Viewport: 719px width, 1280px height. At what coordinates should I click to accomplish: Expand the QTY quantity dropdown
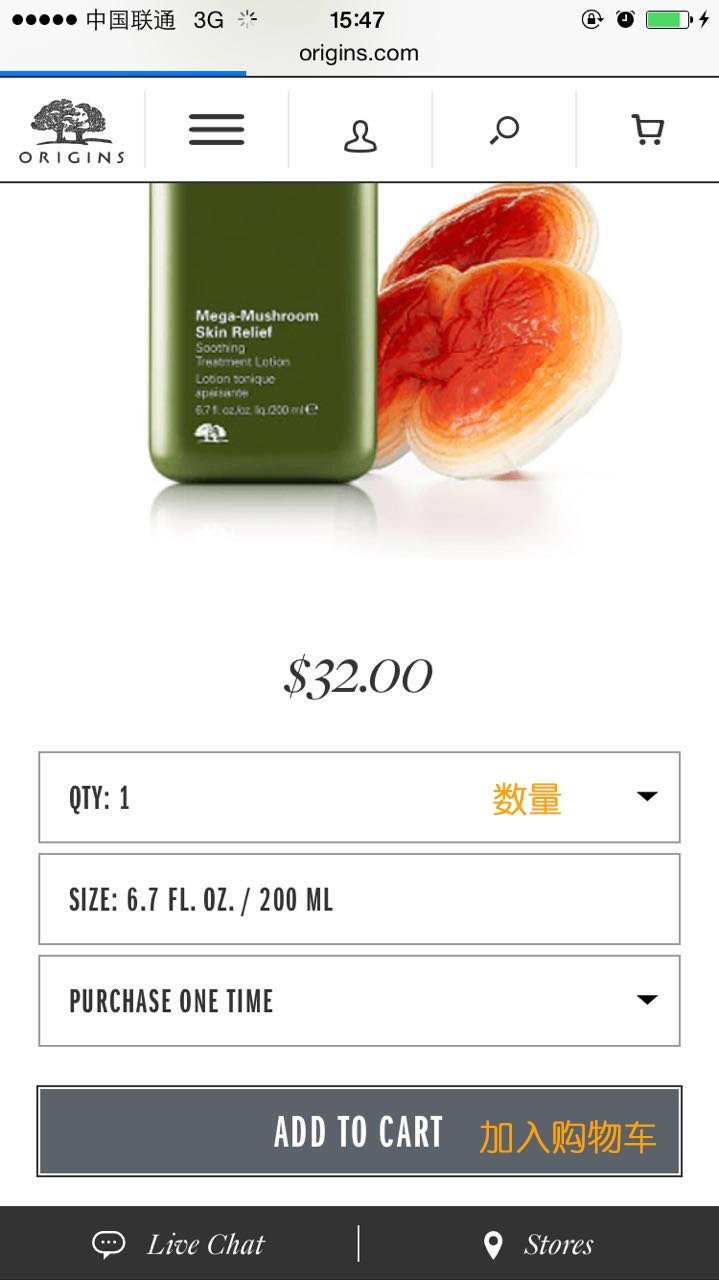coord(359,797)
